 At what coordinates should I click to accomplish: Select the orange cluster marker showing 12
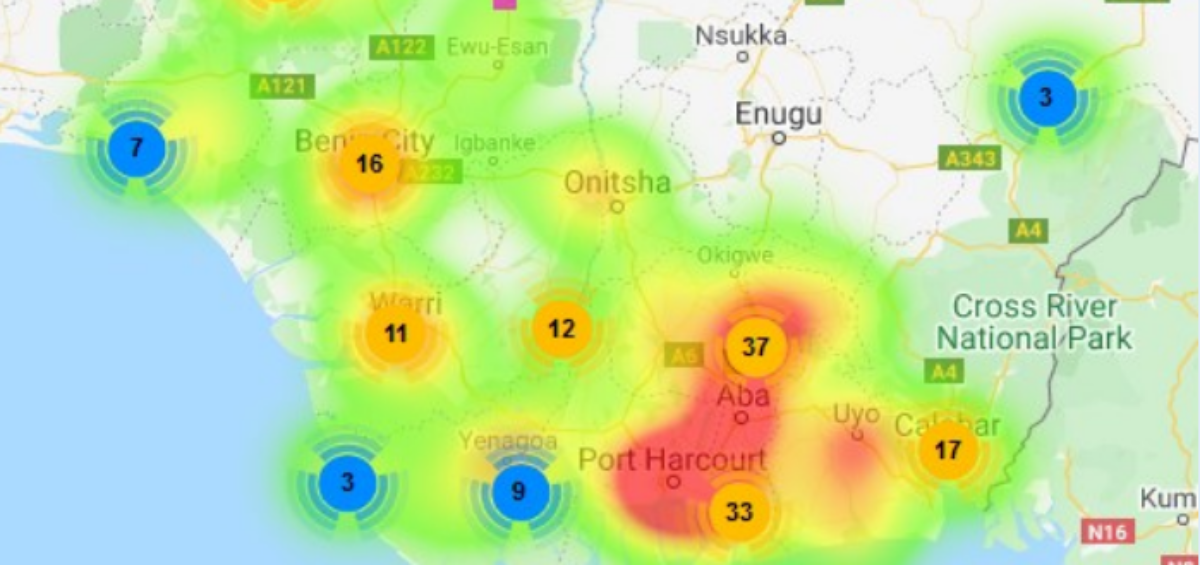point(562,328)
